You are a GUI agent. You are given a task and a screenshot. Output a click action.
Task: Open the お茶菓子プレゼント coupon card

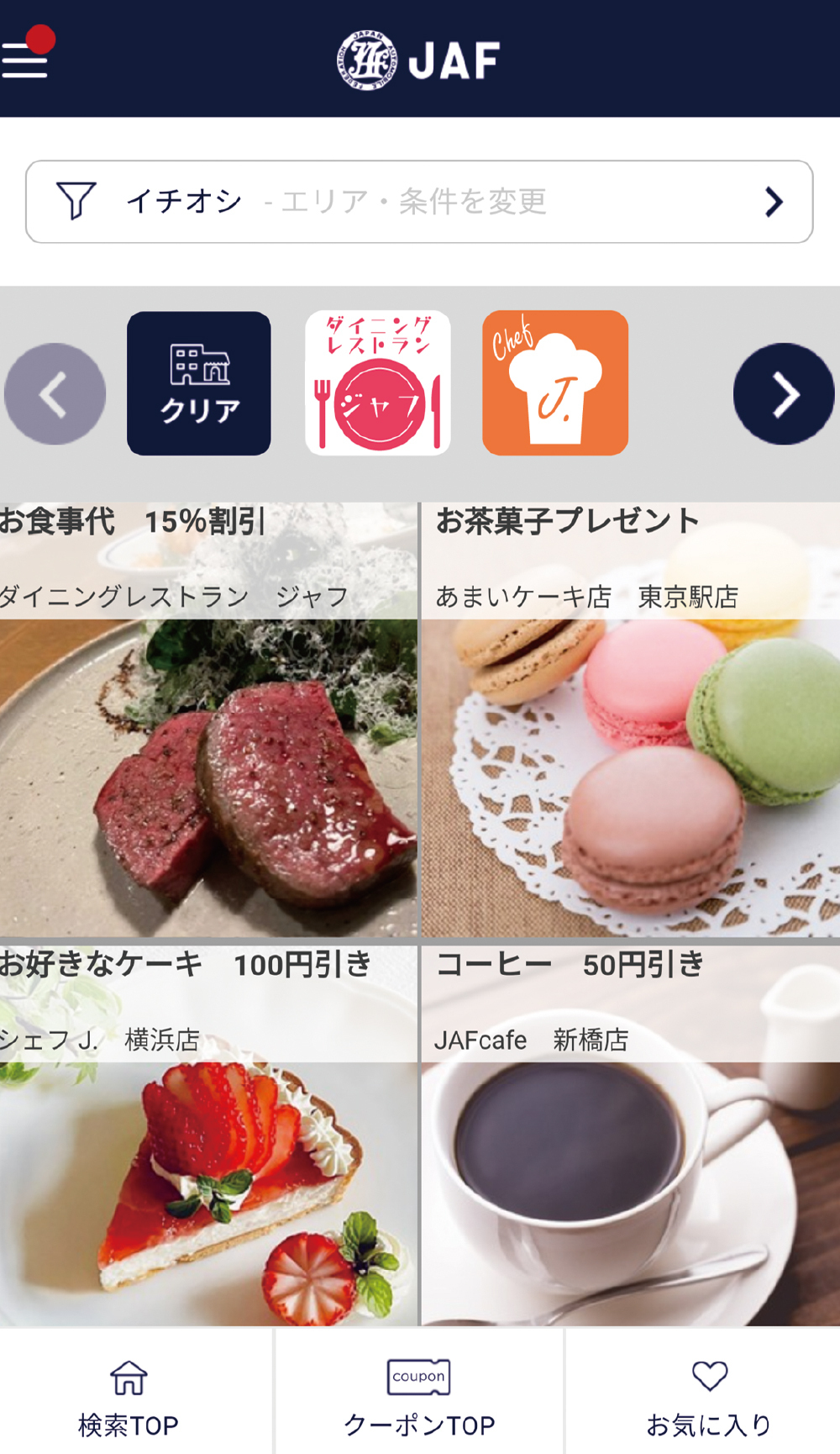click(x=631, y=719)
